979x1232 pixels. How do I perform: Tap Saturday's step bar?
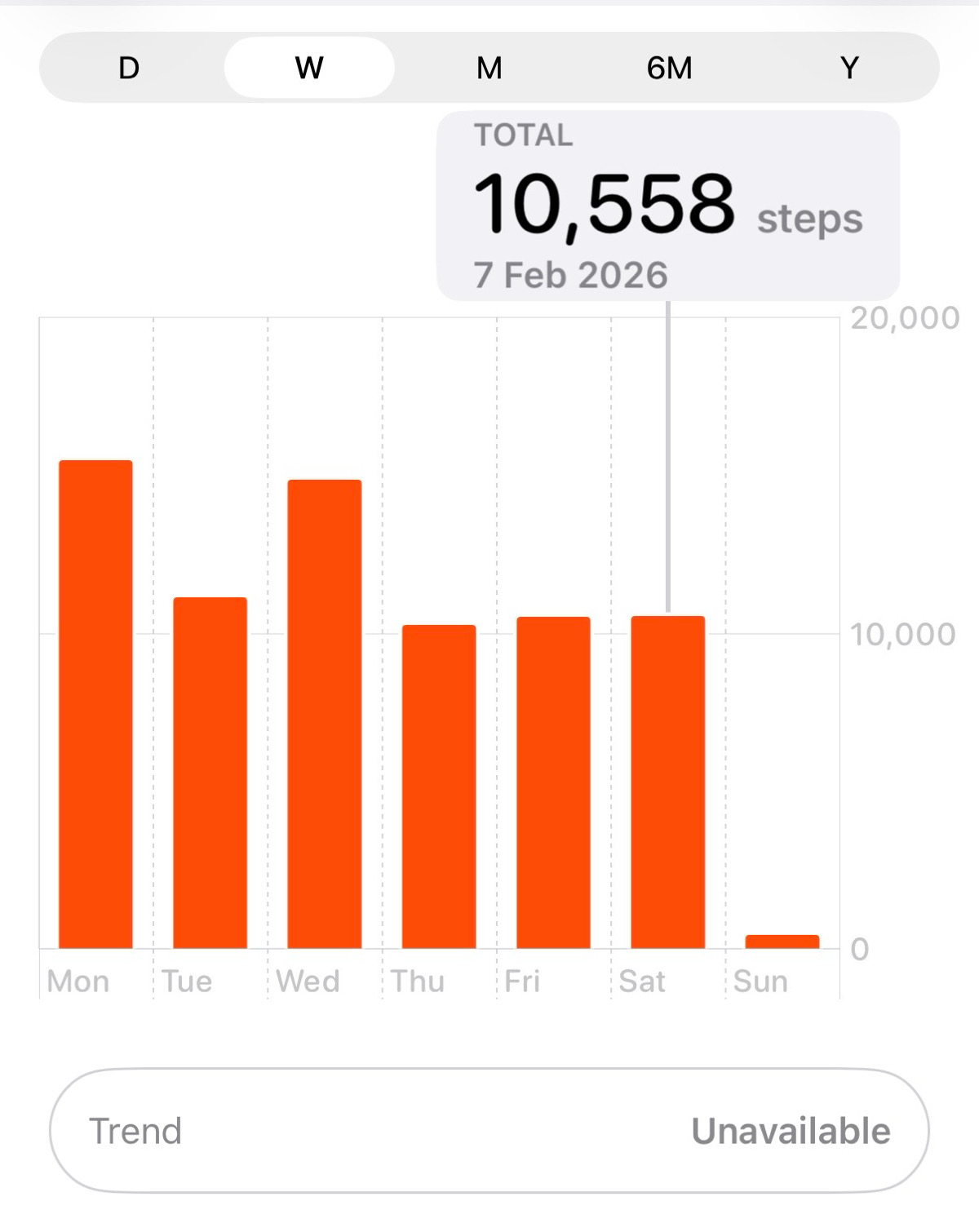[668, 782]
